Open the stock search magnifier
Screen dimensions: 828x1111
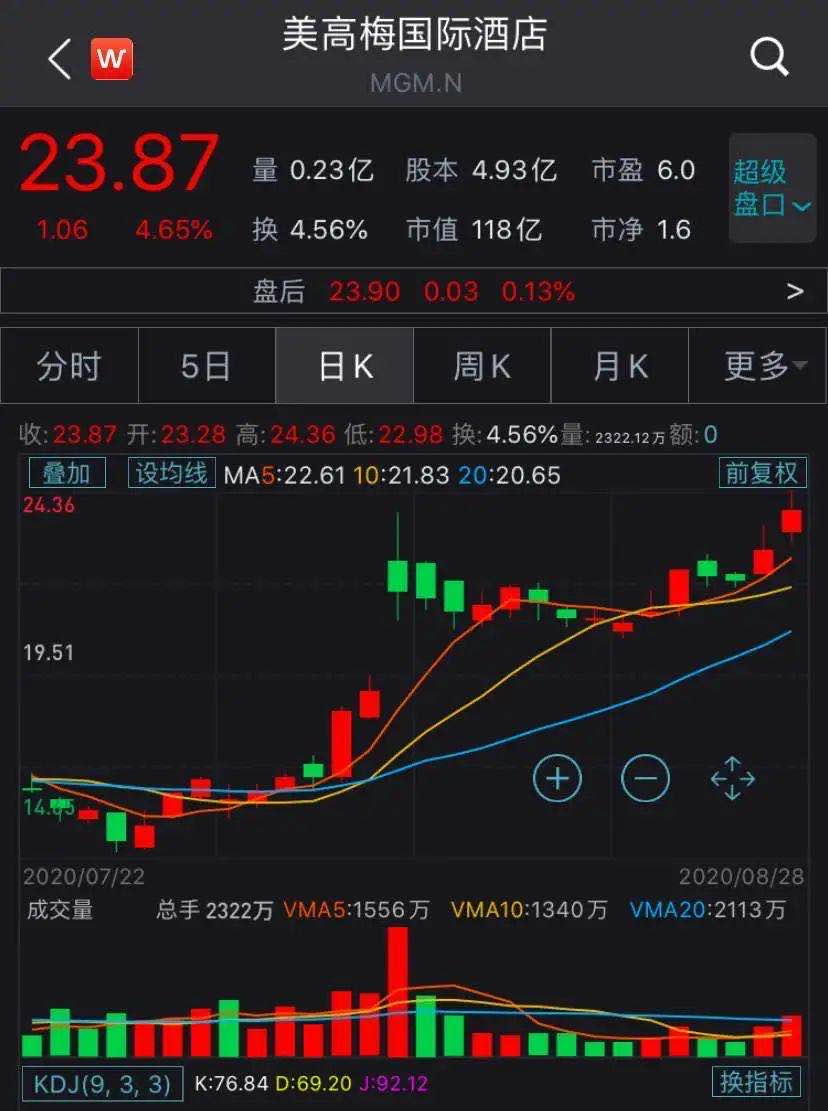coord(769,59)
